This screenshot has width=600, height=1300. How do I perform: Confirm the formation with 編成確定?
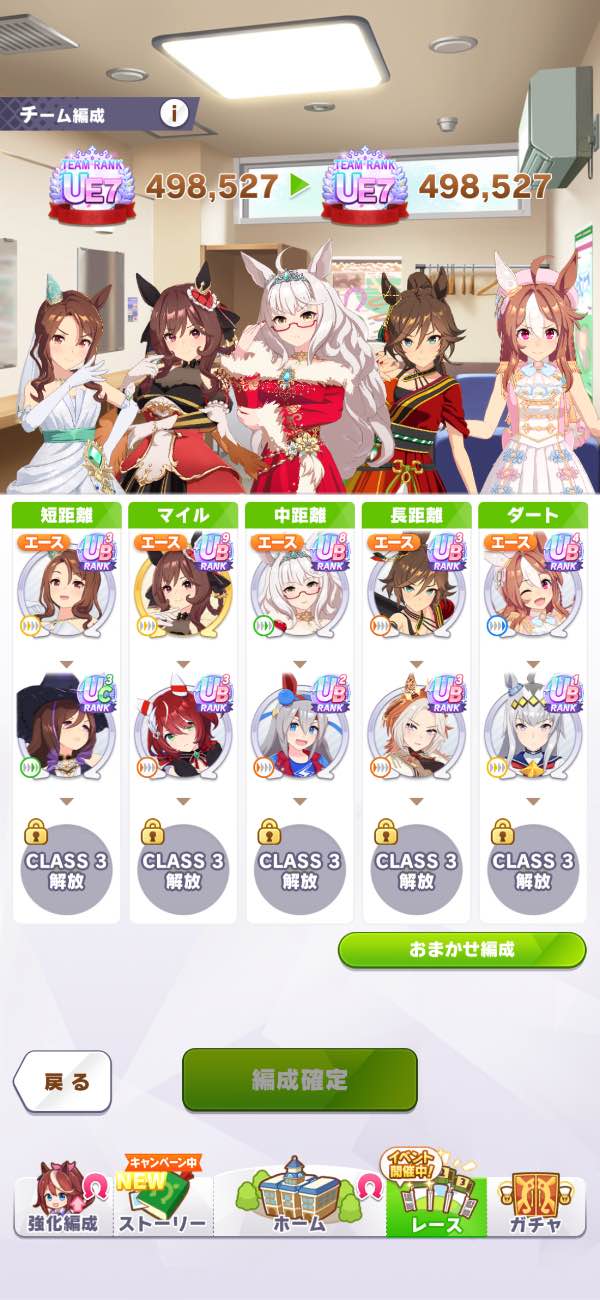(299, 1080)
